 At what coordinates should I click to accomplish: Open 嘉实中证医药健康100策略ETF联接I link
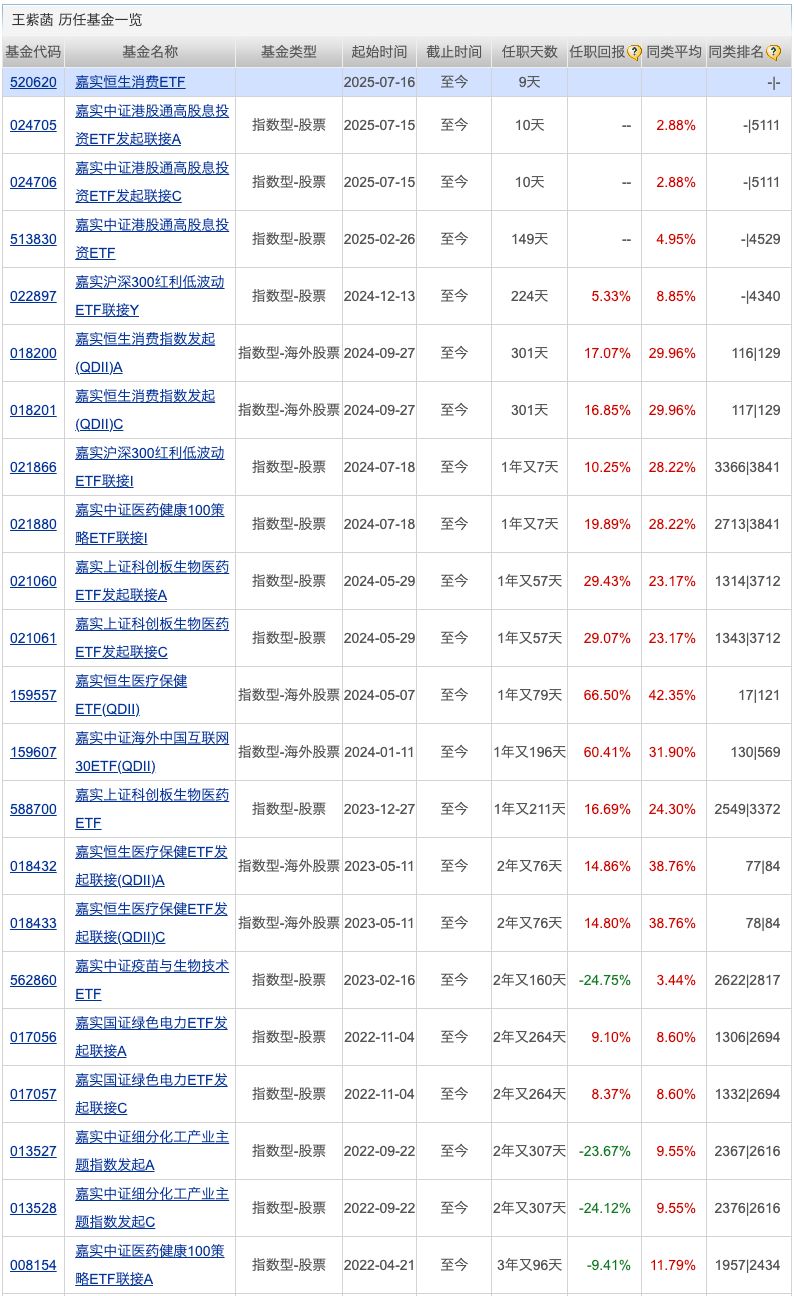(x=150, y=524)
